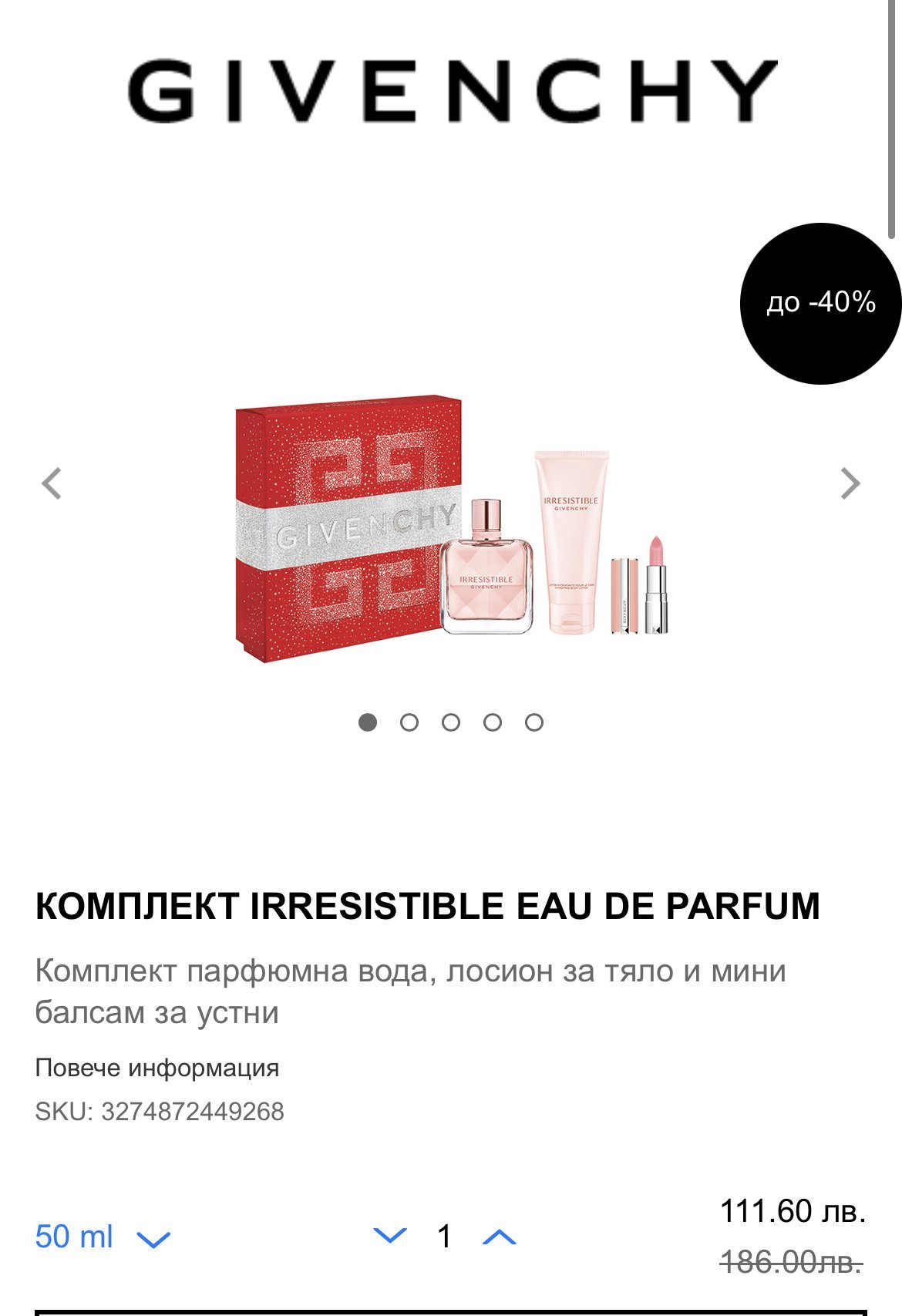The image size is (902, 1316).
Task: Expand the 50 ml size dropdown
Action: click(x=103, y=1237)
